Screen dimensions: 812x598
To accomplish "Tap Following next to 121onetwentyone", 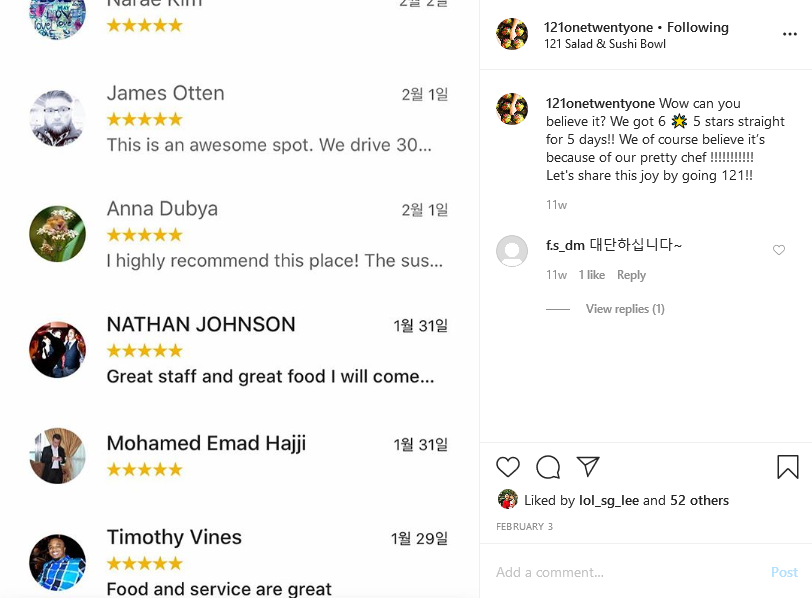I will pos(698,27).
